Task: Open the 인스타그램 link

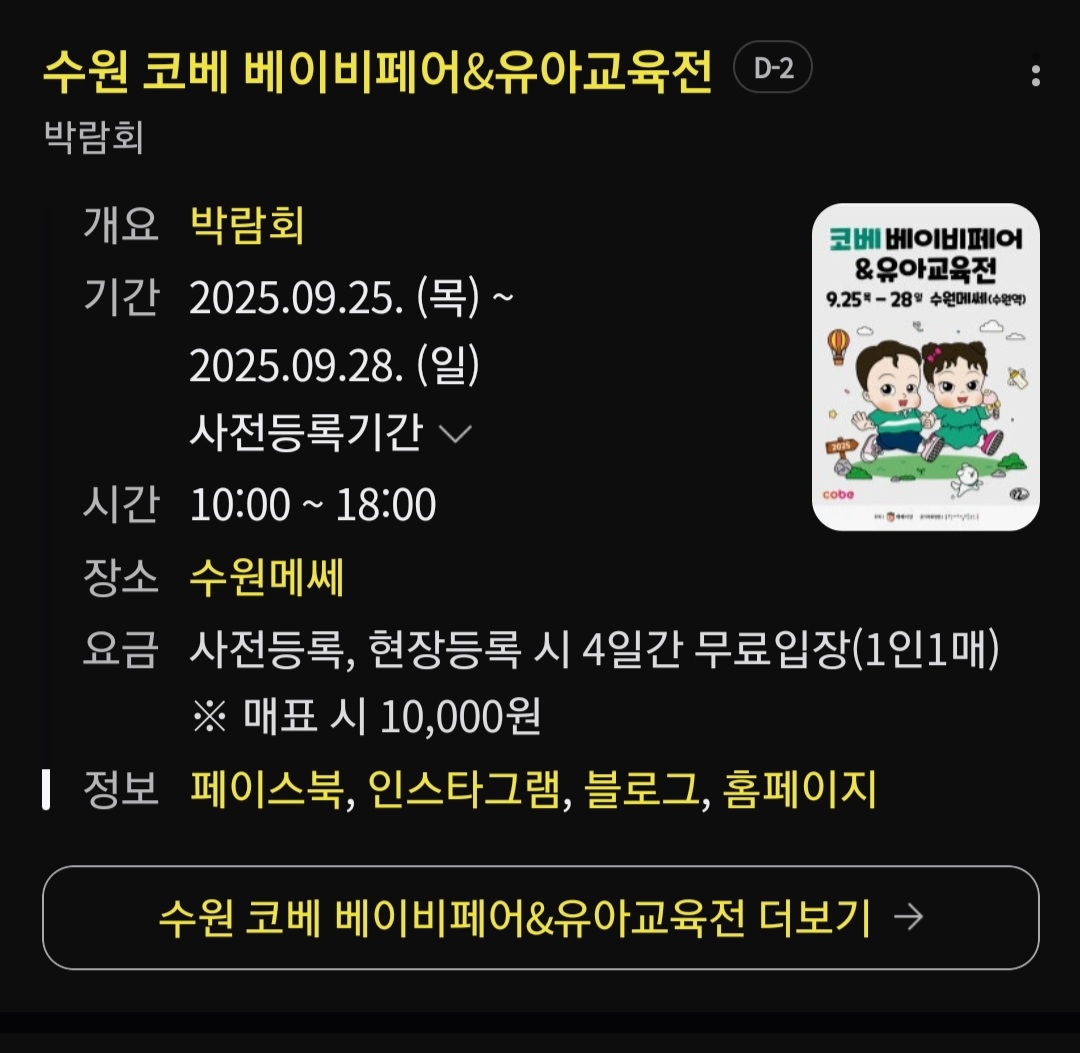Action: coord(463,789)
